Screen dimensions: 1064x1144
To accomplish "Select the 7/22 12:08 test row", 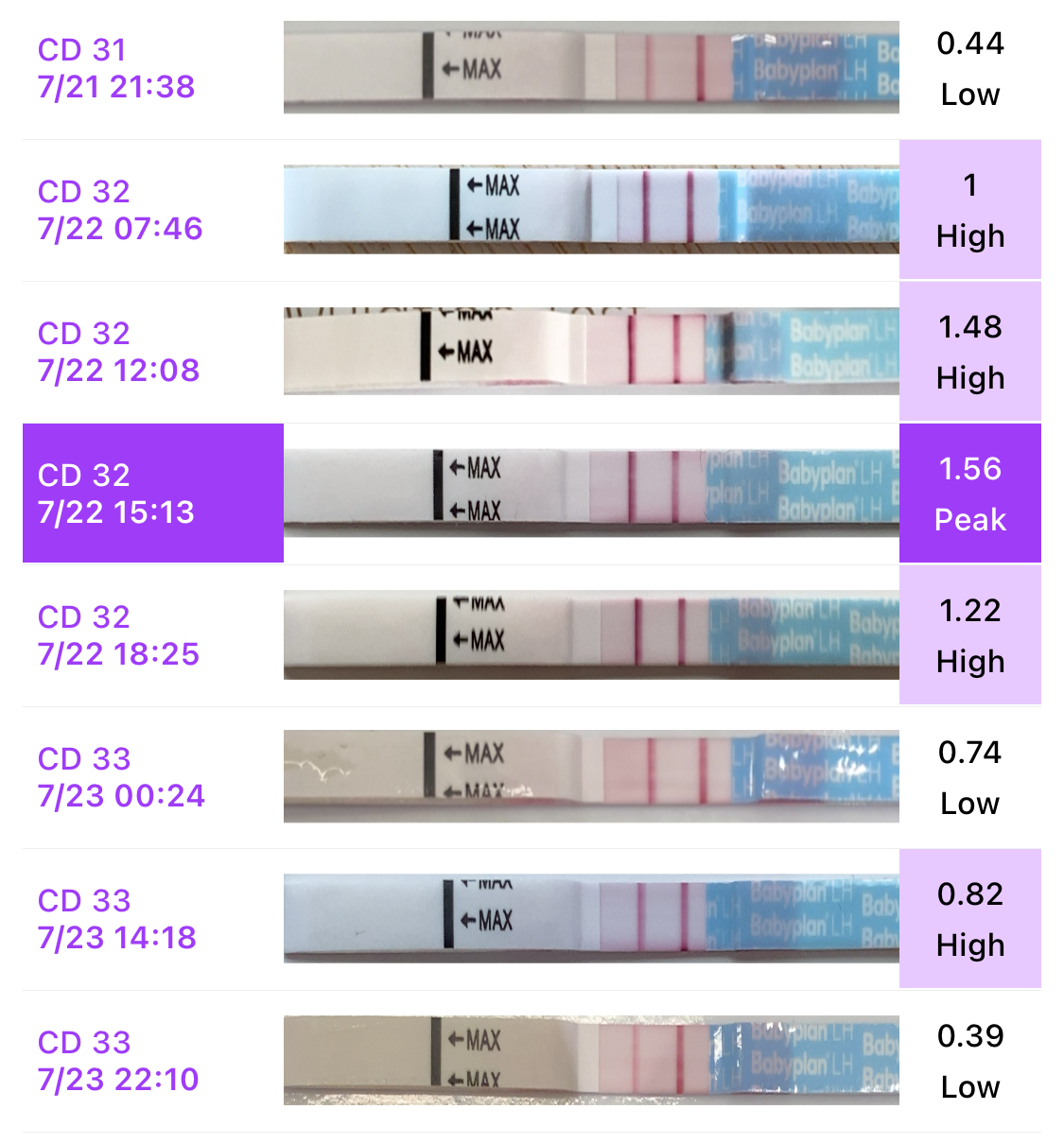I will coord(118,352).
